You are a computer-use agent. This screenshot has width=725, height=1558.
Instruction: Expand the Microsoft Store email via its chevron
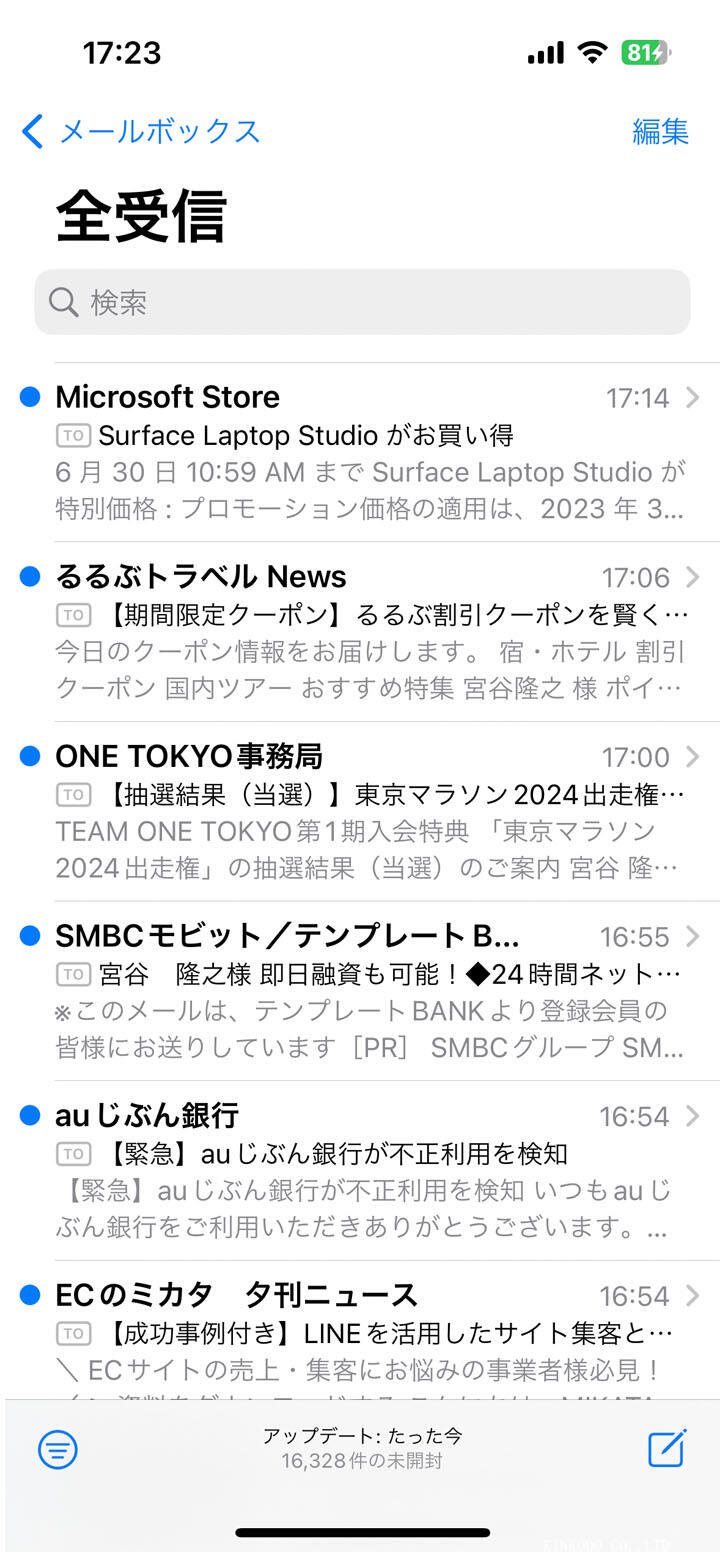694,397
